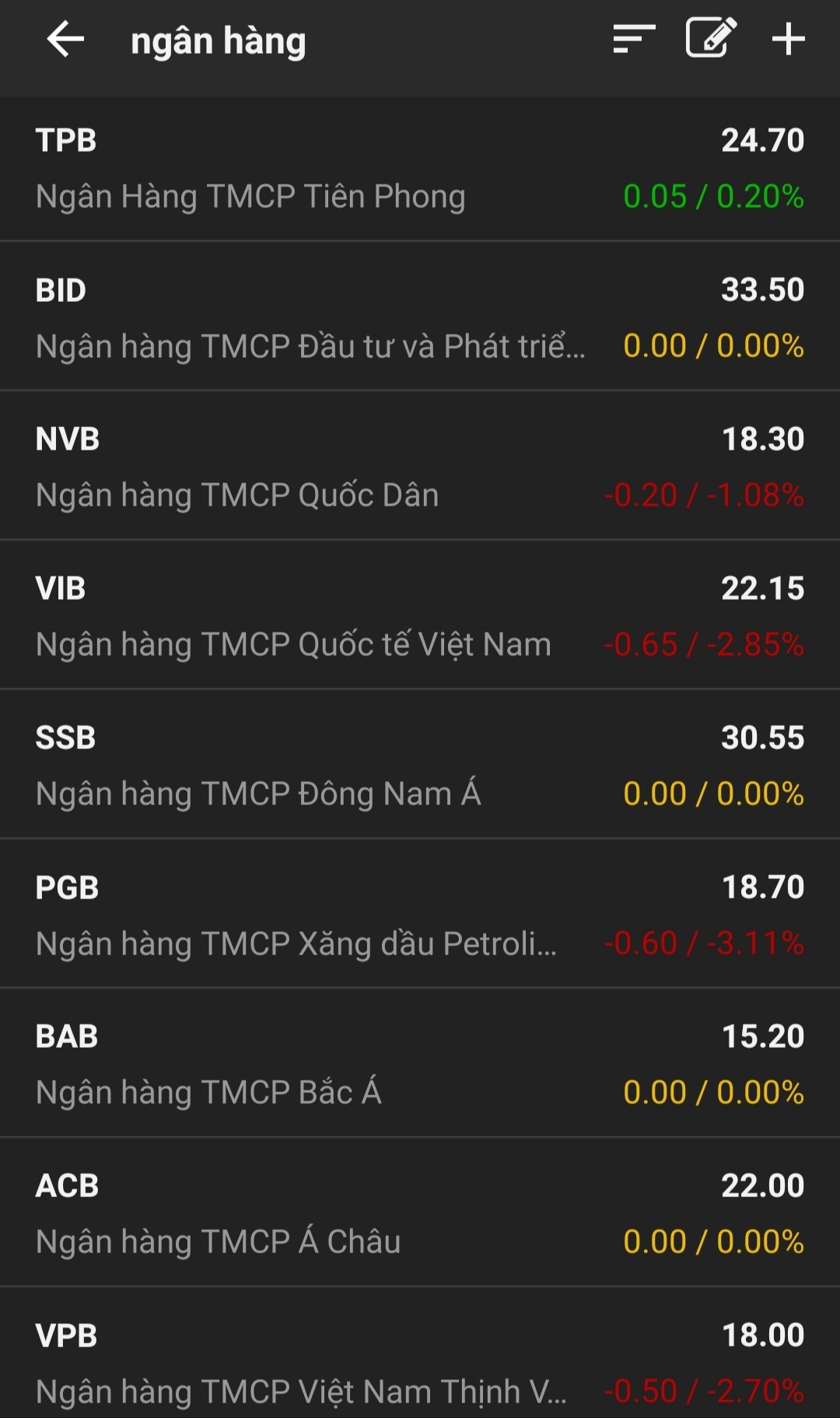The height and width of the screenshot is (1418, 840).
Task: Tap the back arrow to leave watchlist
Action: (x=62, y=40)
